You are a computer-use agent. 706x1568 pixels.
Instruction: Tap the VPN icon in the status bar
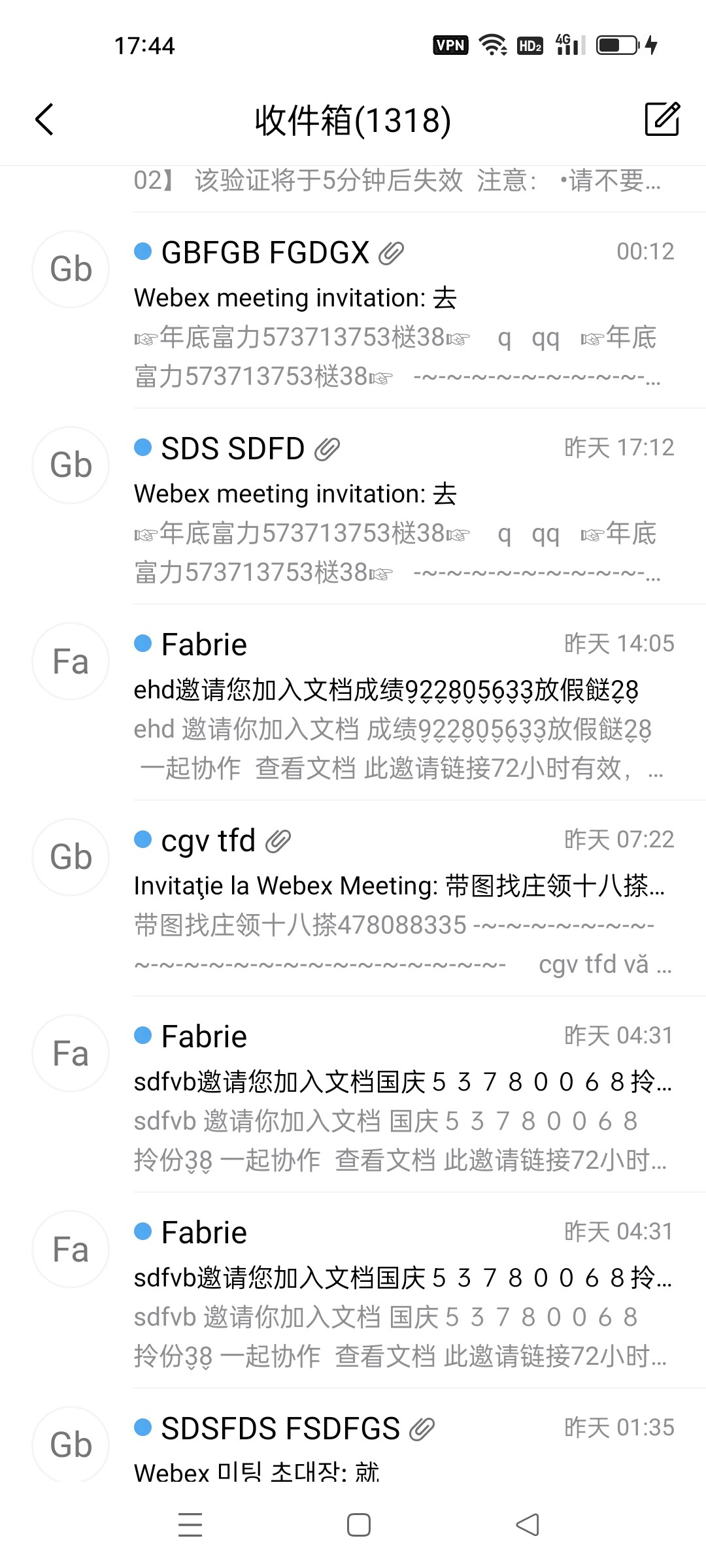click(451, 44)
